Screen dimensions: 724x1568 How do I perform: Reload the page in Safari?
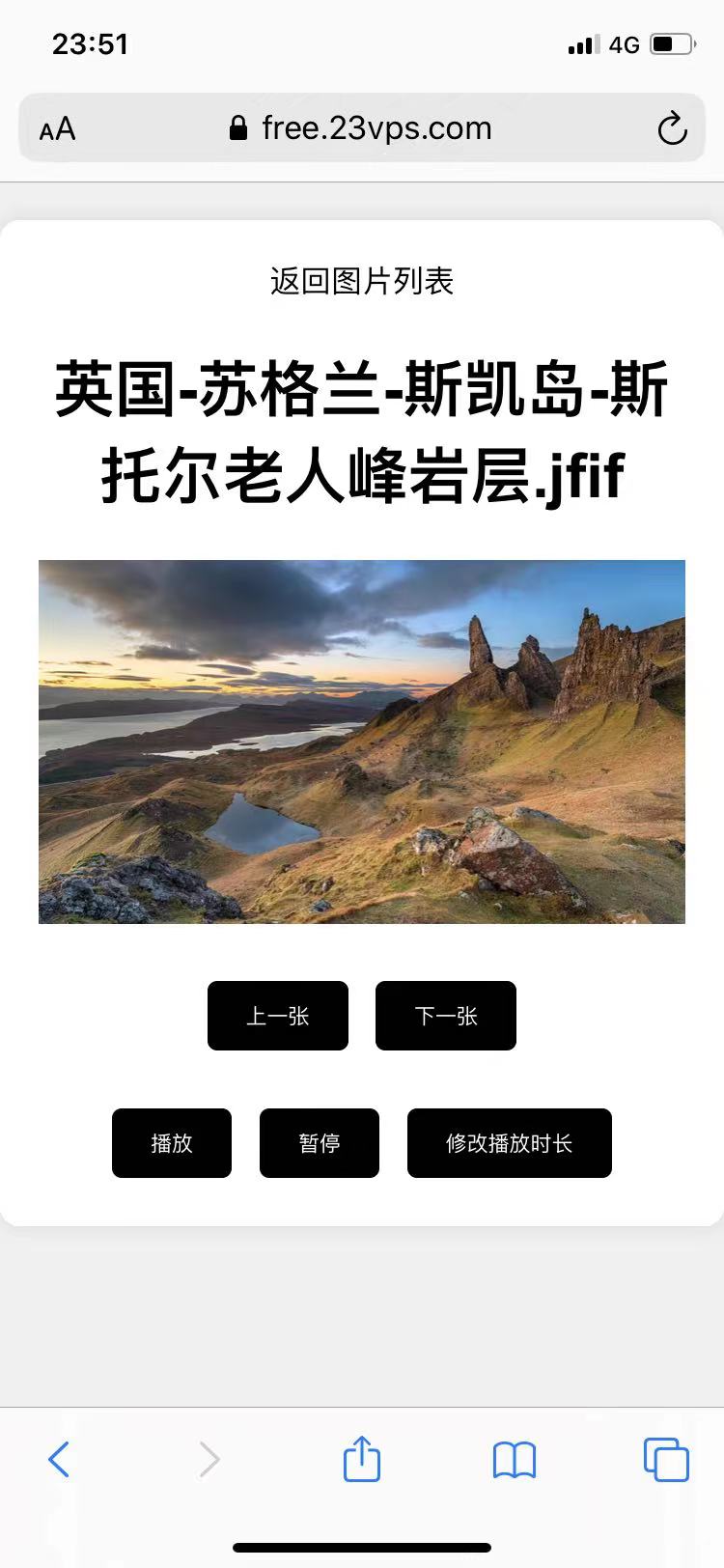click(x=672, y=128)
